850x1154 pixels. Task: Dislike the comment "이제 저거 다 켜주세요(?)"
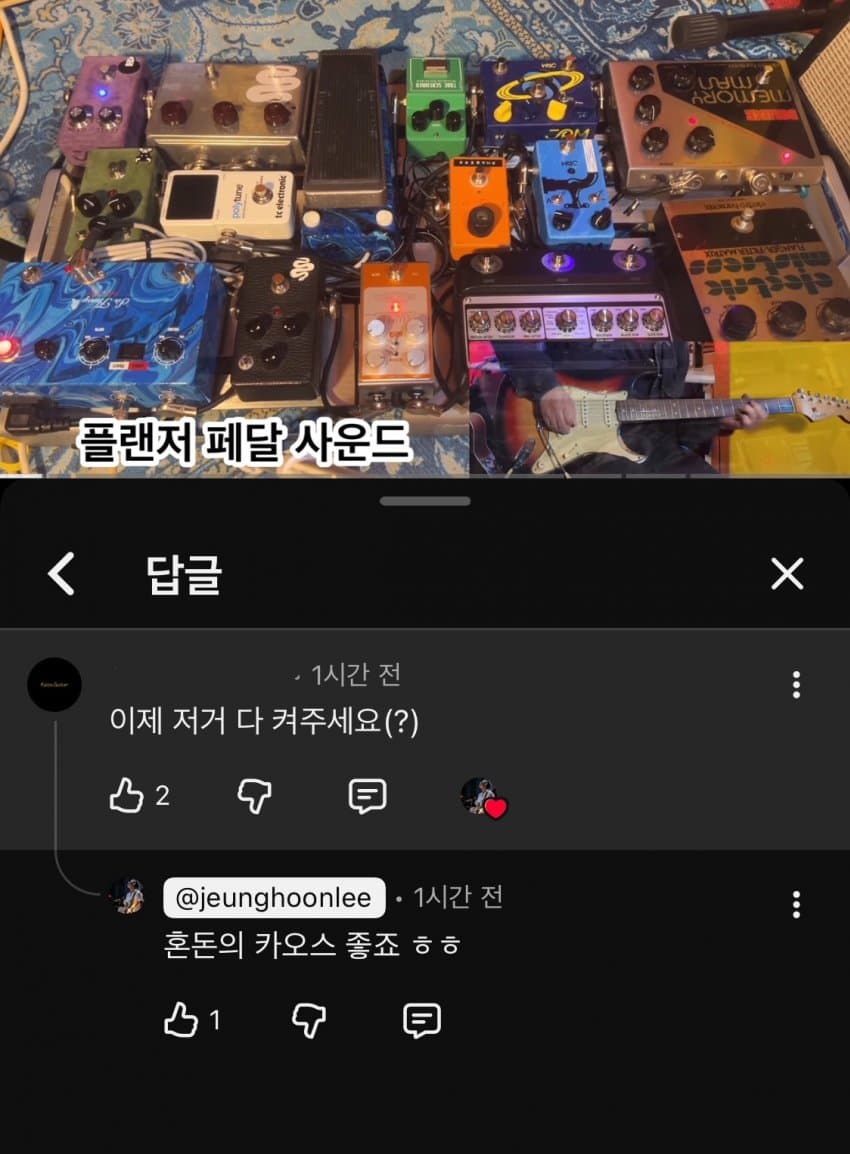[254, 796]
